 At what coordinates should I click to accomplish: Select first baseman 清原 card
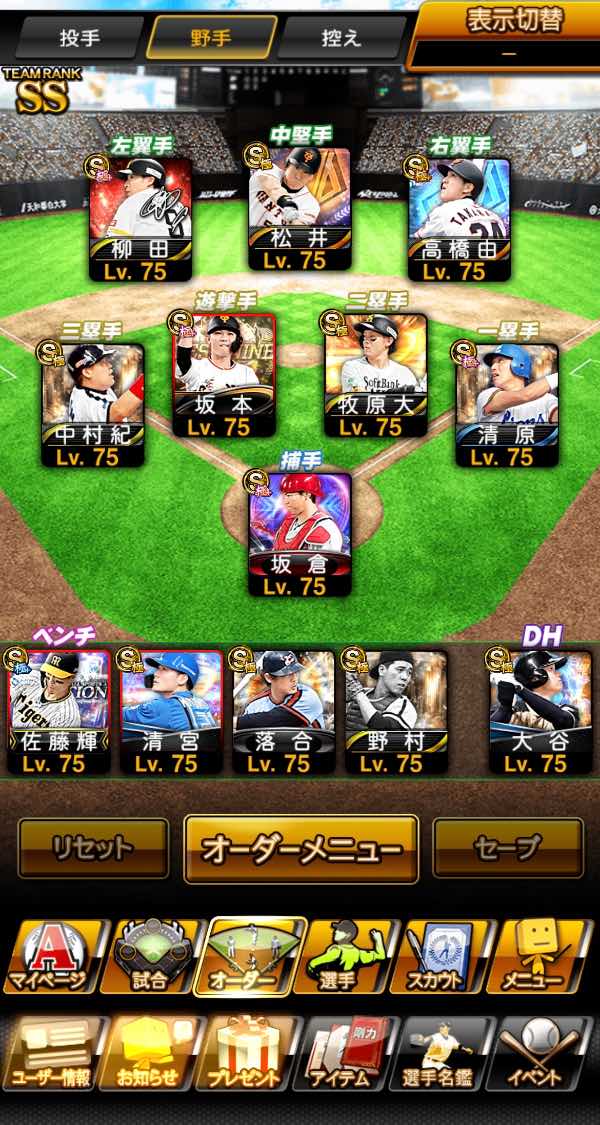tap(507, 405)
